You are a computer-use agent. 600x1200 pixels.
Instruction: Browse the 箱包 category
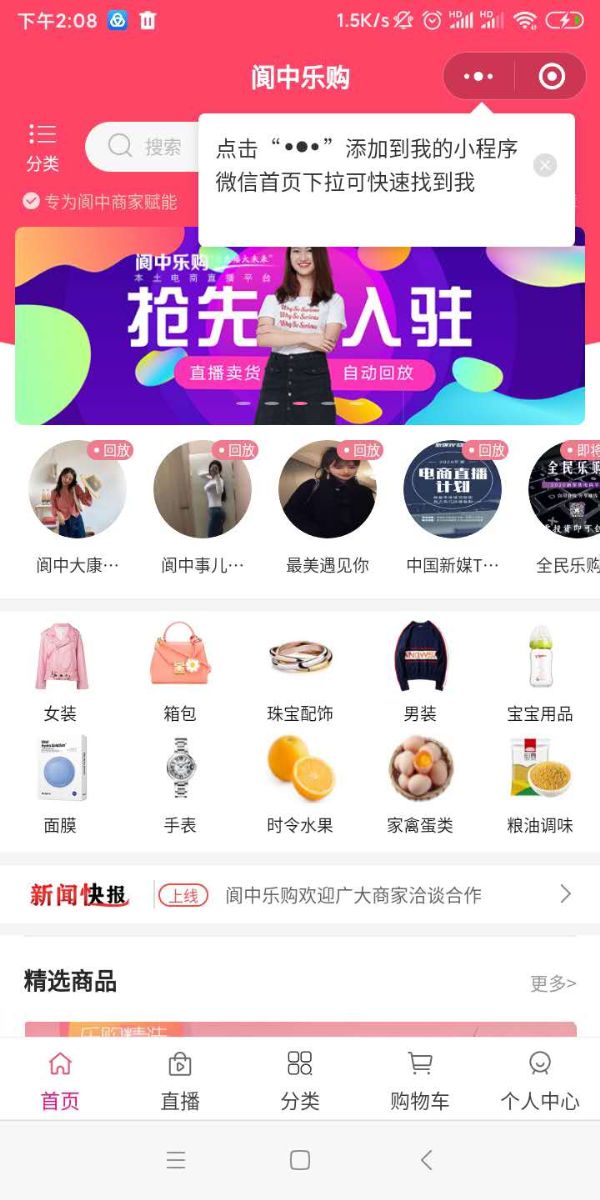coord(180,670)
